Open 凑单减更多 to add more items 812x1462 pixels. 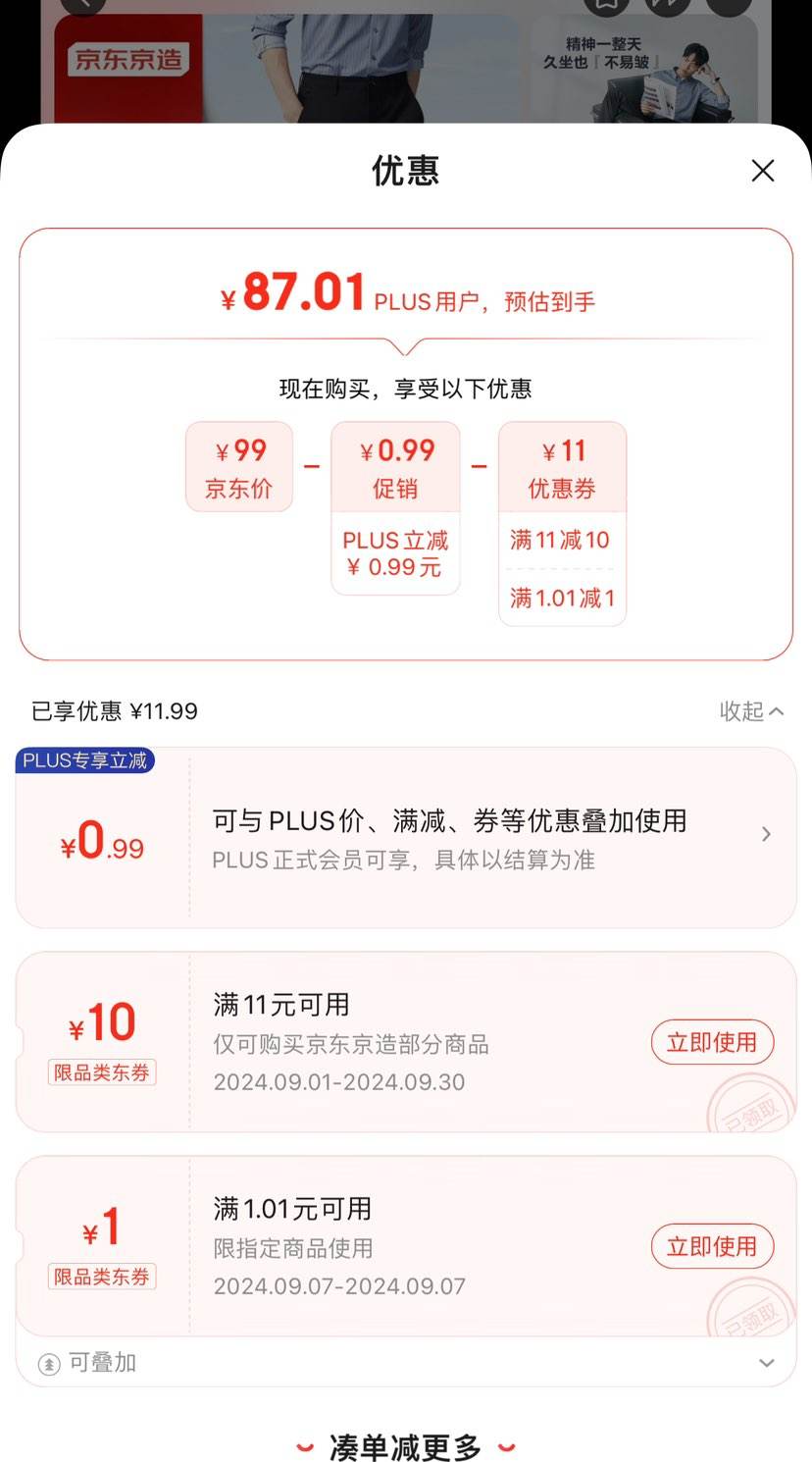405,1446
